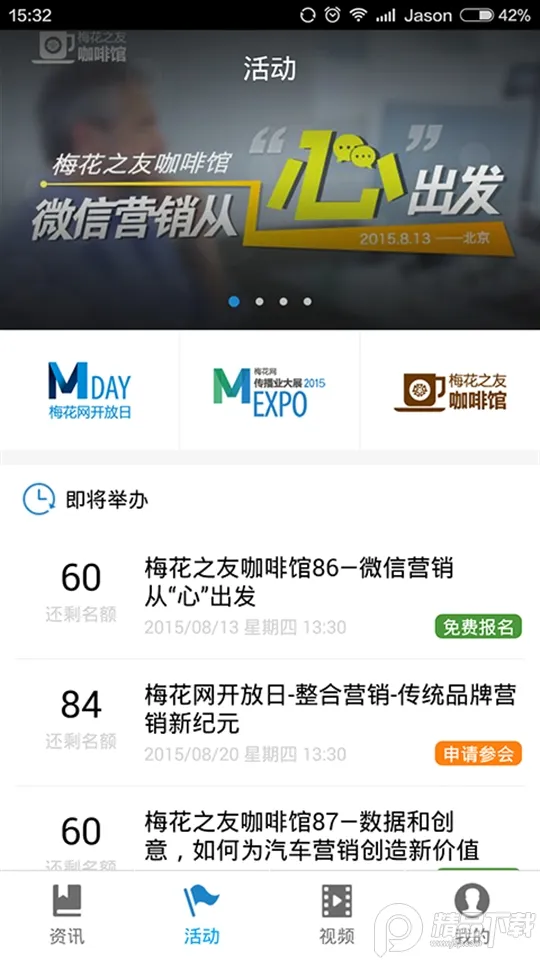
Task: Open event 梅花之友咖啡馆86—微信营销从心出发
Action: click(x=270, y=596)
